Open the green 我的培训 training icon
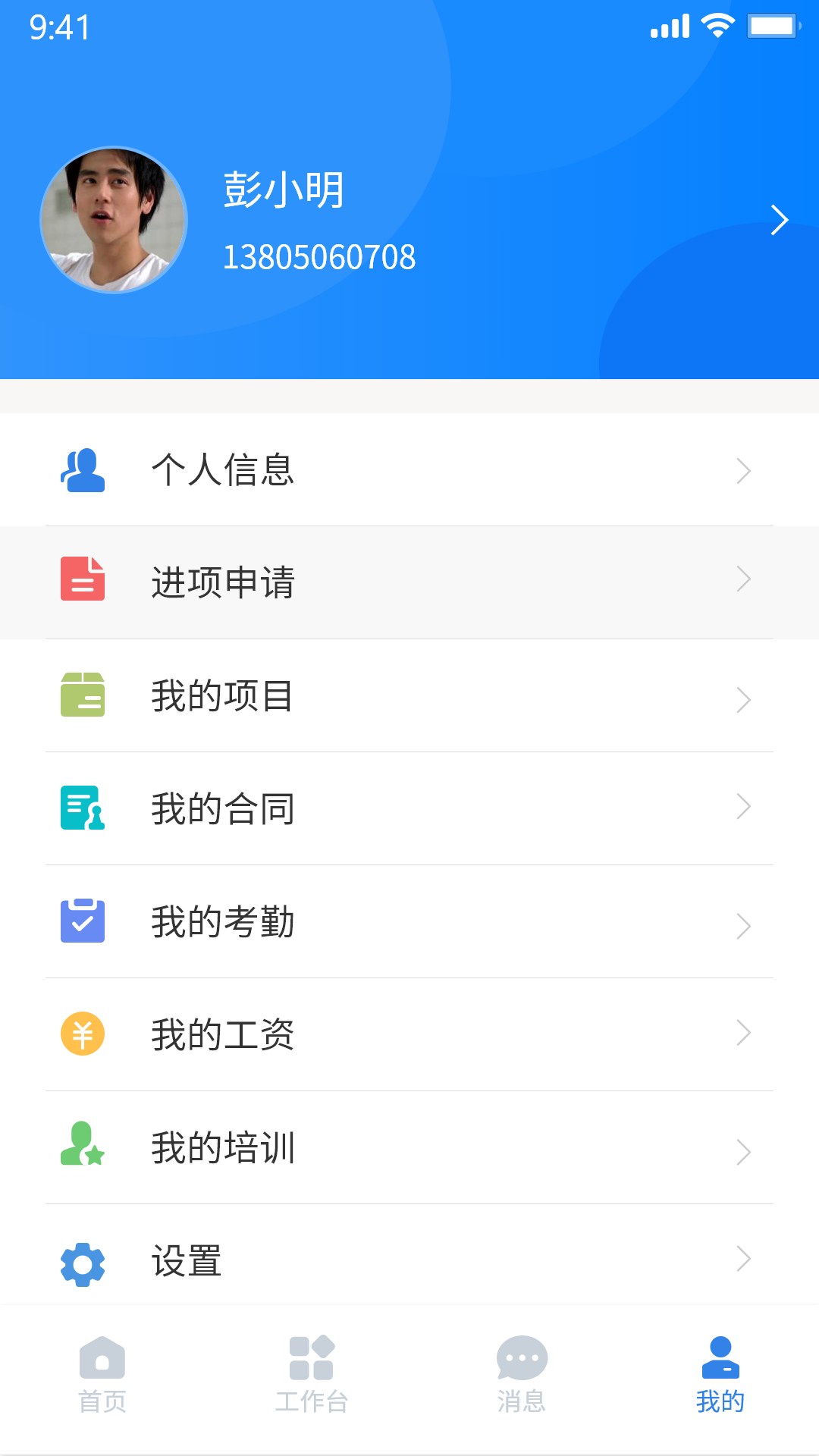Image resolution: width=819 pixels, height=1456 pixels. point(82,1146)
